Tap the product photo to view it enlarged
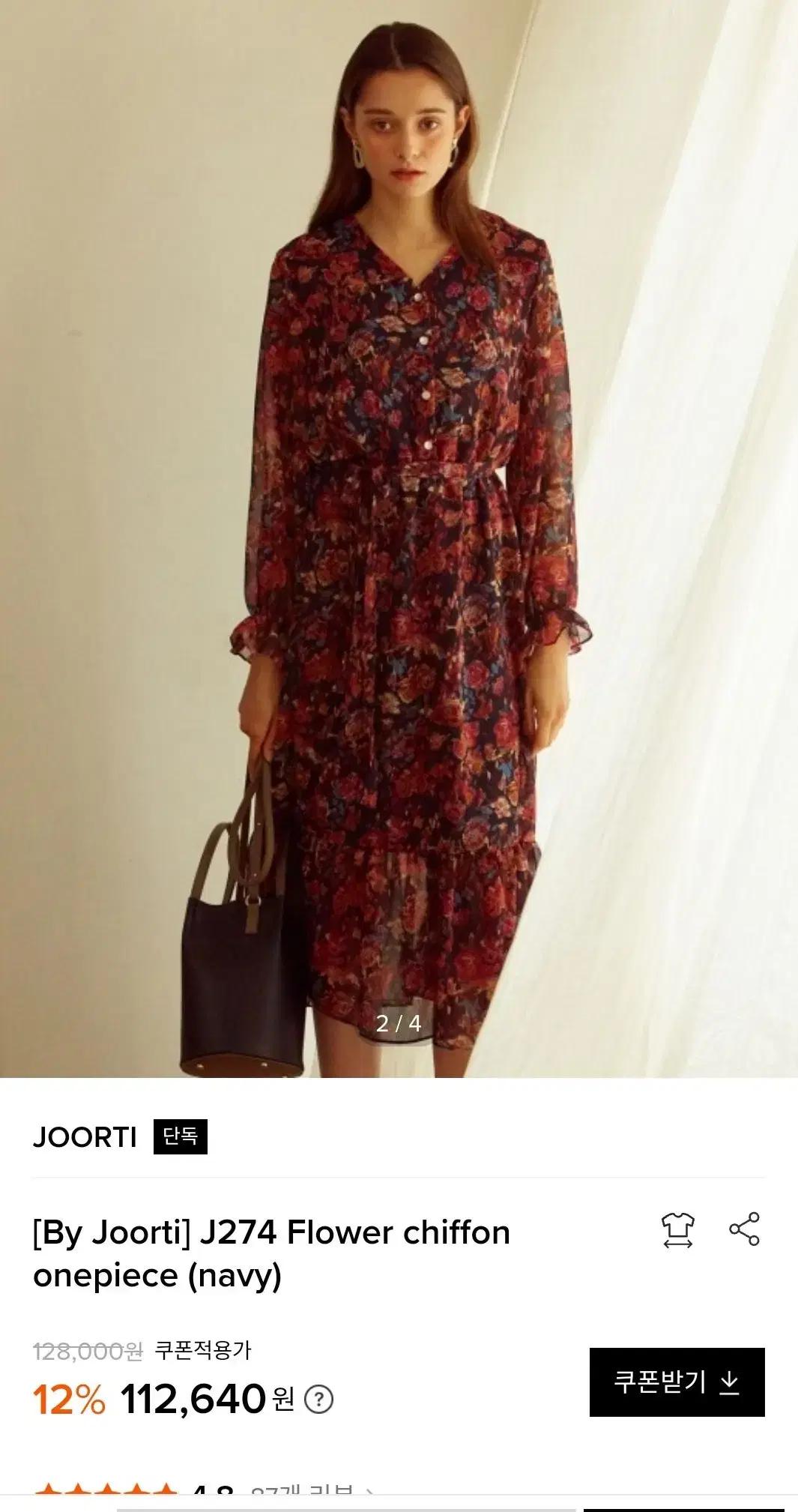This screenshot has width=798, height=1512. 399,525
